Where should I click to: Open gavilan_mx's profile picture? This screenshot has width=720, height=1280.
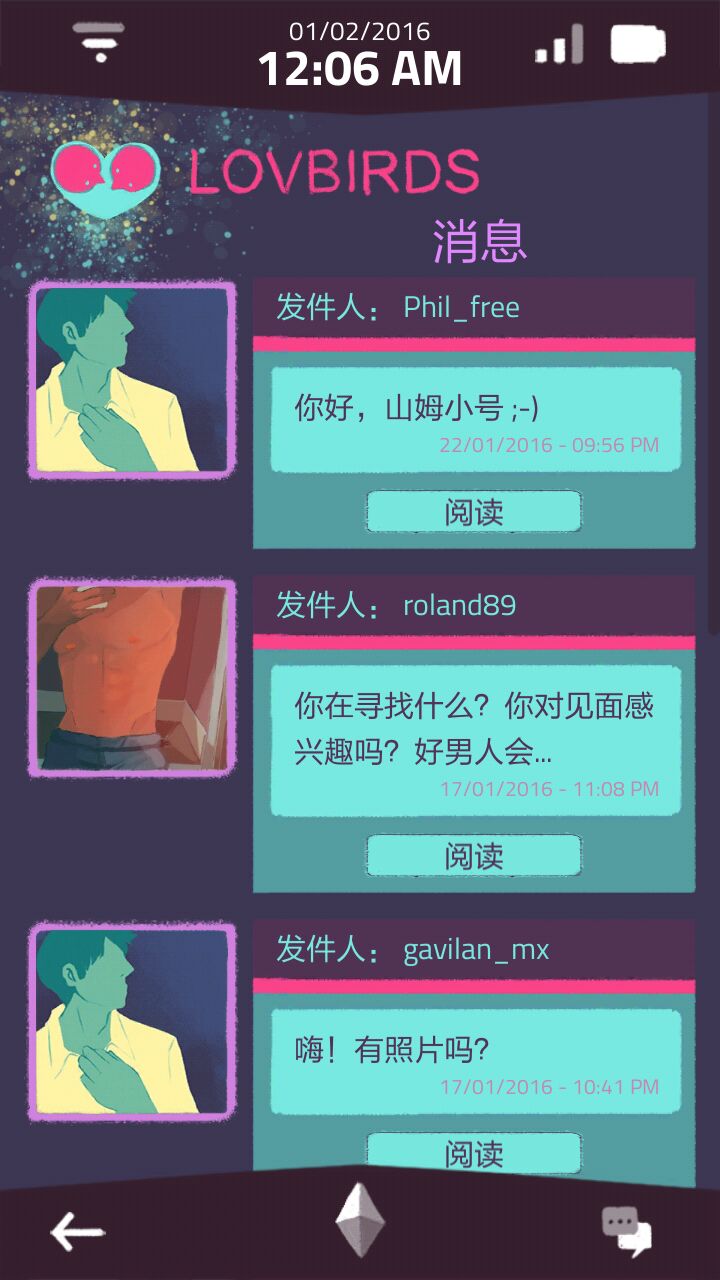tap(132, 1022)
